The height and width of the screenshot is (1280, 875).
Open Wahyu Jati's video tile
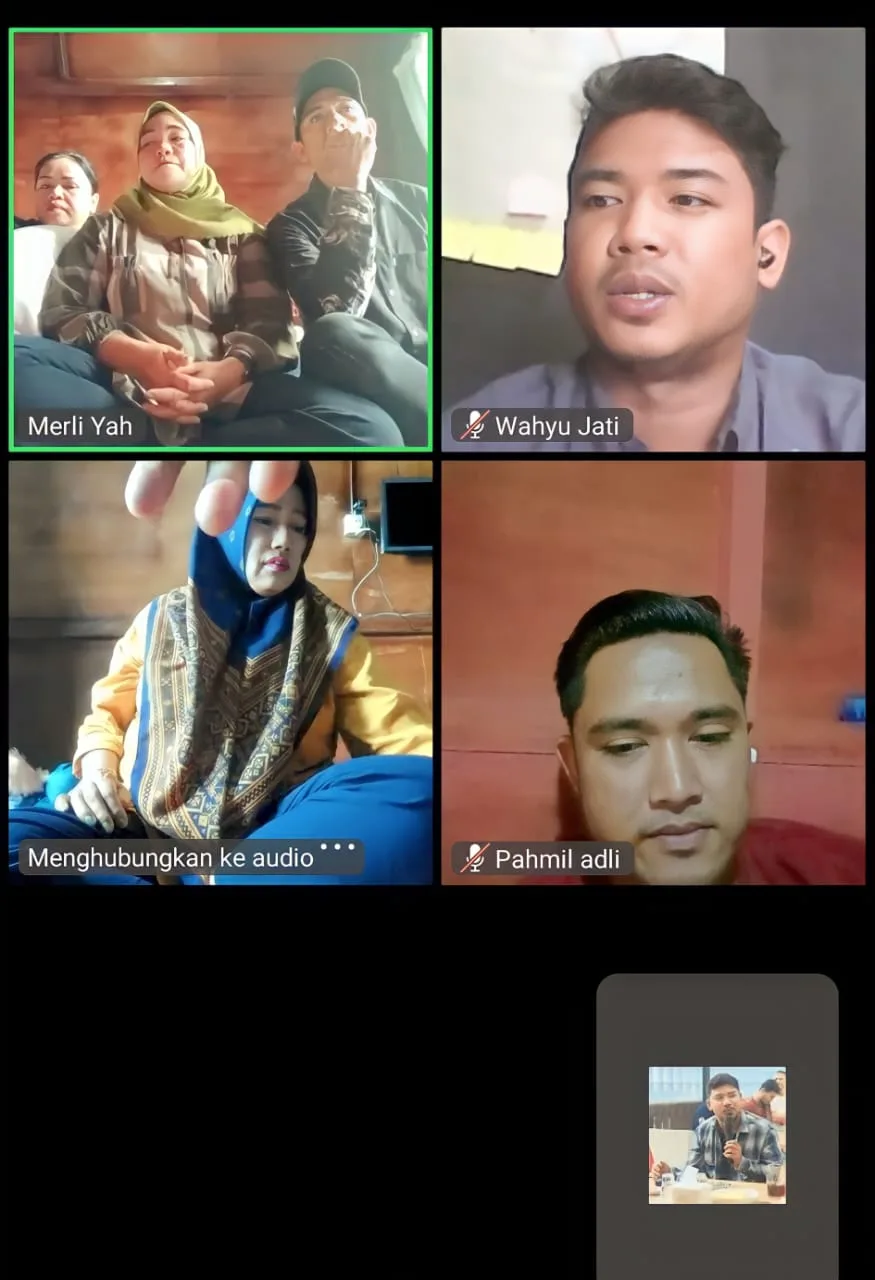tap(653, 240)
